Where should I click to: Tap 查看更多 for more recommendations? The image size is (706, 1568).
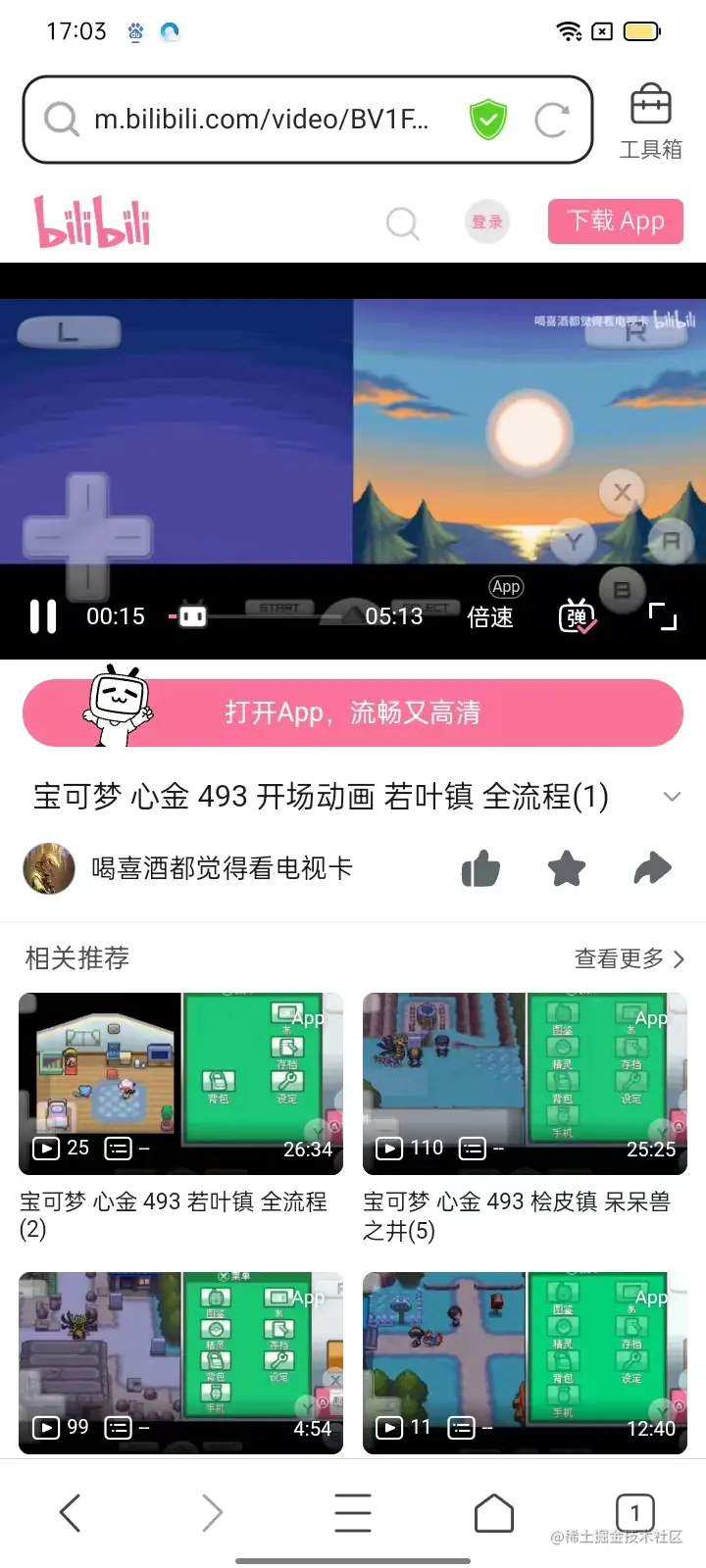(629, 958)
